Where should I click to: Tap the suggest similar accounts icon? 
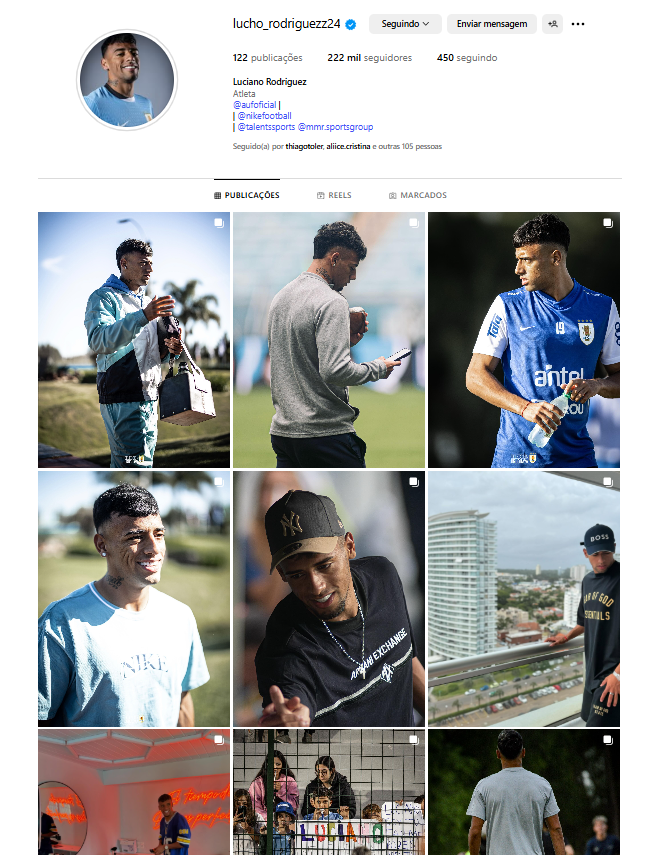(x=553, y=24)
